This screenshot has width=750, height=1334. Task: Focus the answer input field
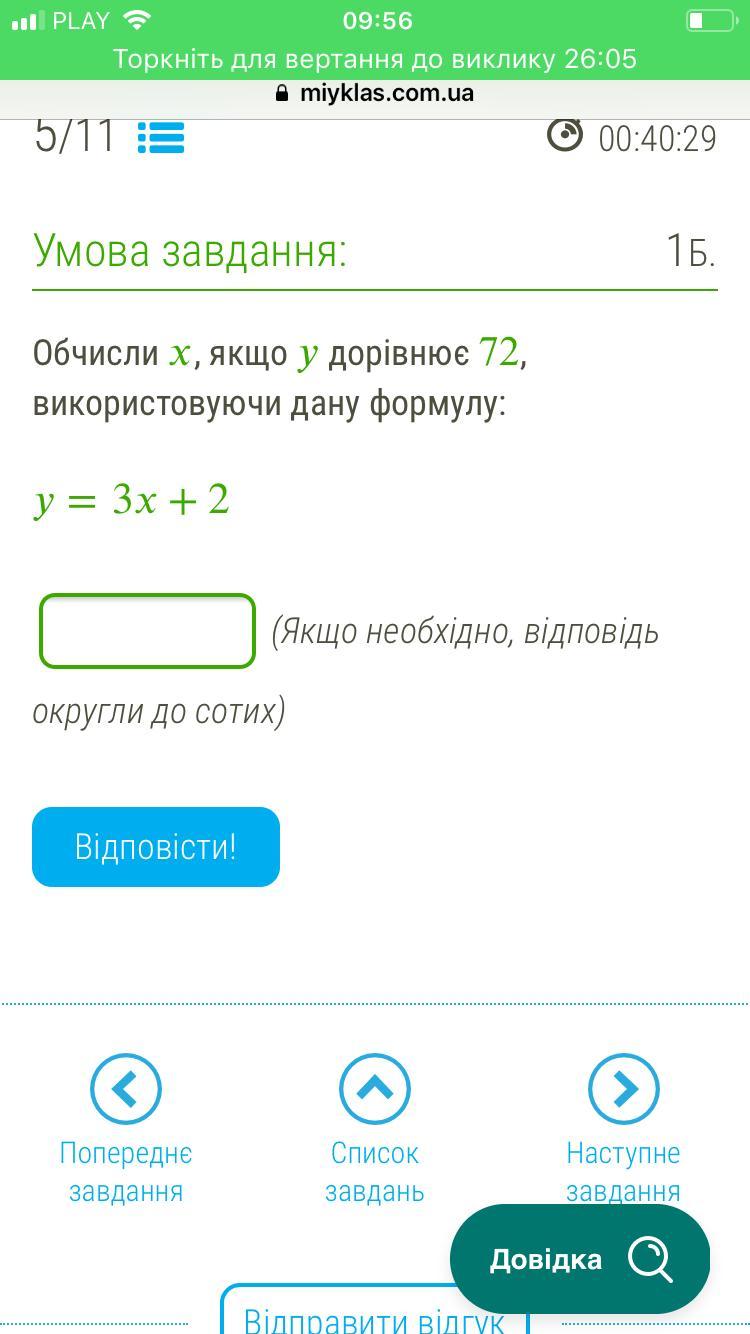(148, 631)
